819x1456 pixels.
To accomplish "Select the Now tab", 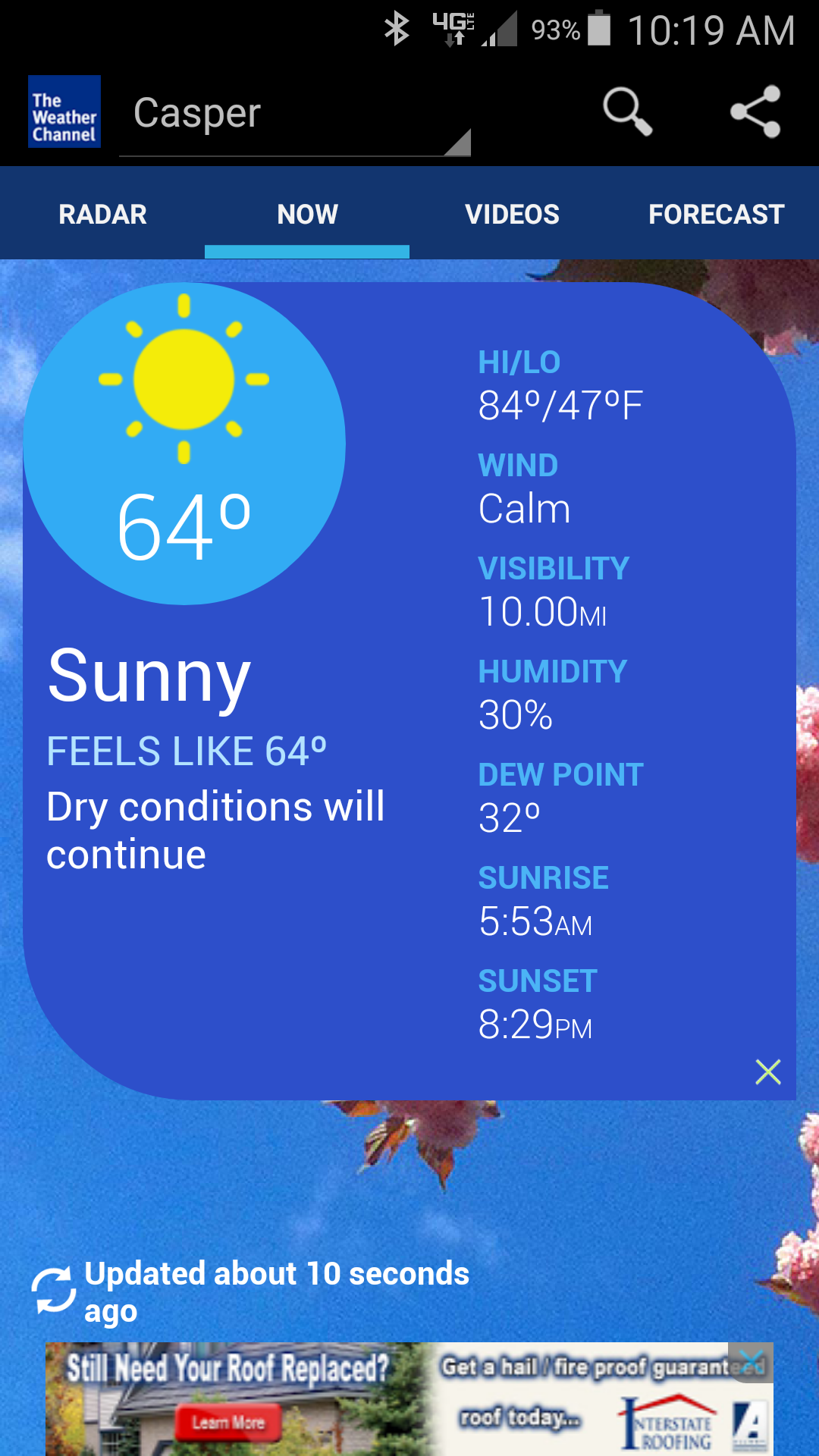I will click(x=307, y=214).
